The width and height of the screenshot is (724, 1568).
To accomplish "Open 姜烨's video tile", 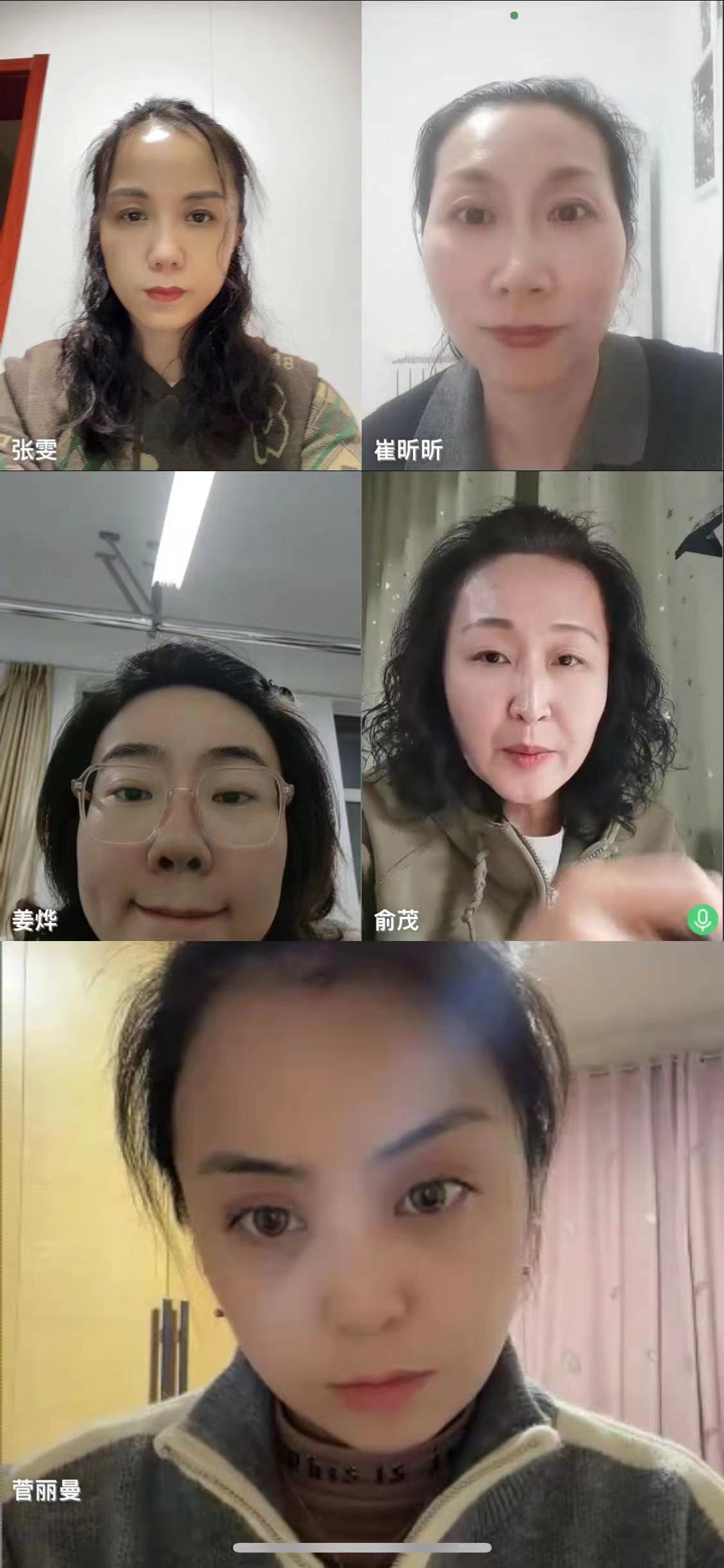I will [180, 706].
